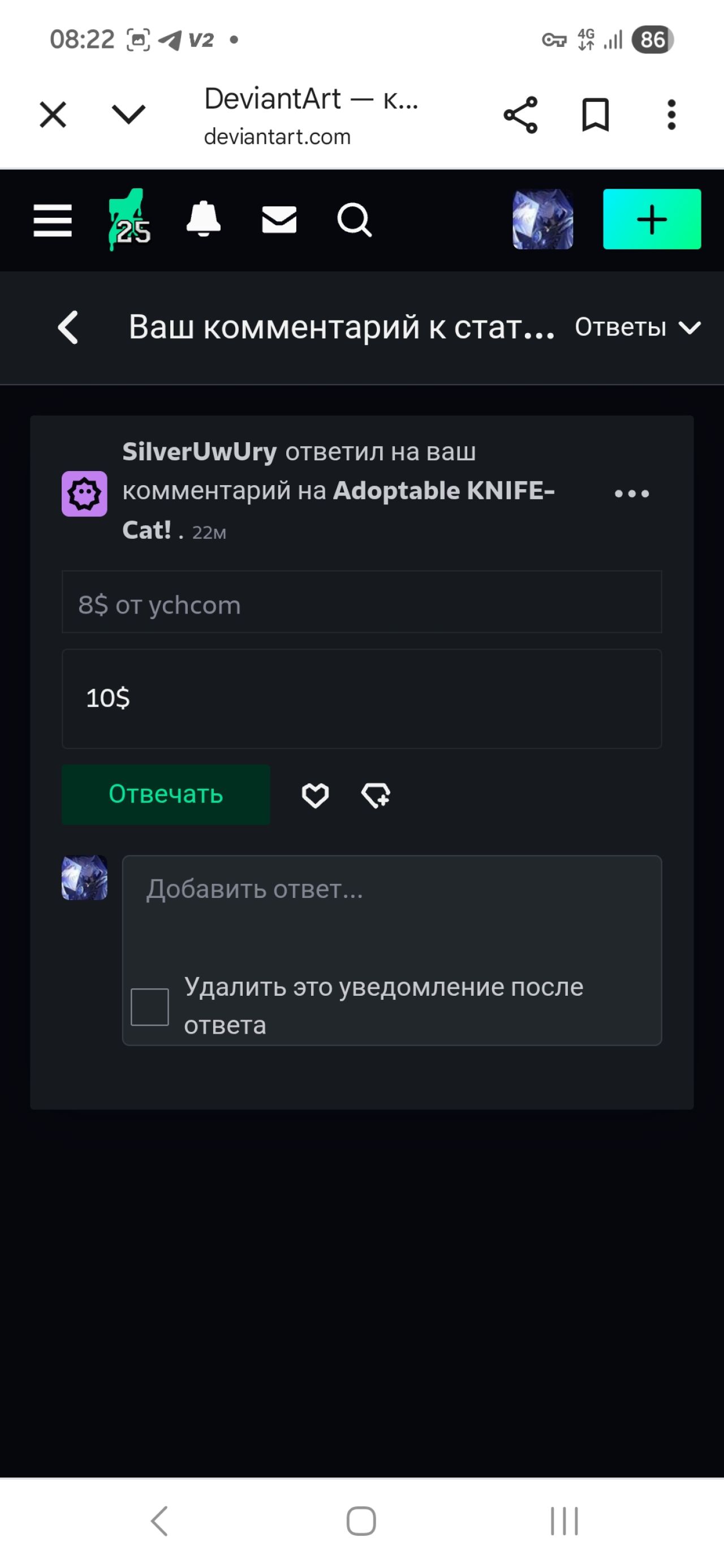The width and height of the screenshot is (724, 1568).
Task: Expand the Ответы dropdown
Action: tap(637, 327)
